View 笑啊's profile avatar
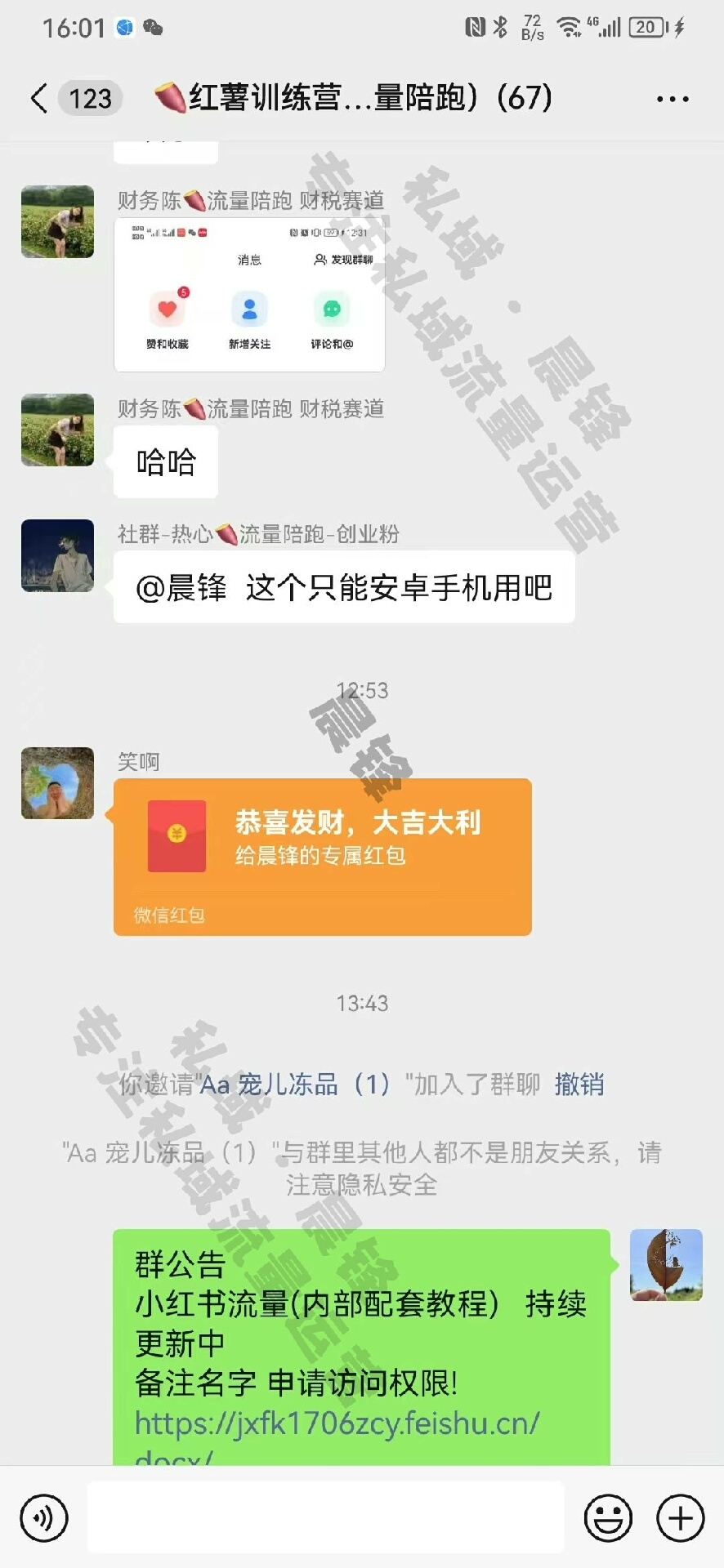The image size is (724, 1568). [x=57, y=783]
